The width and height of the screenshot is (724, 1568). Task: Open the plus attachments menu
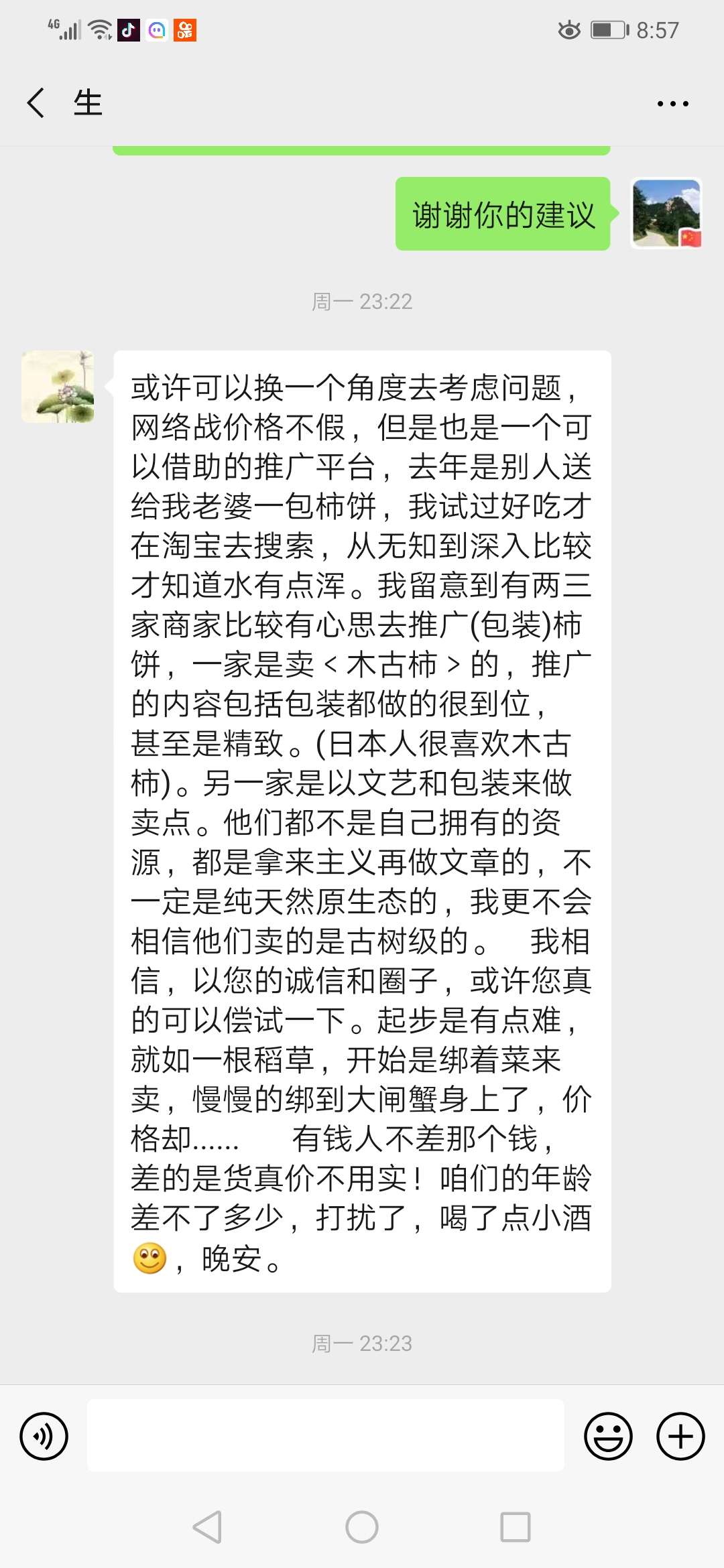coord(680,1437)
